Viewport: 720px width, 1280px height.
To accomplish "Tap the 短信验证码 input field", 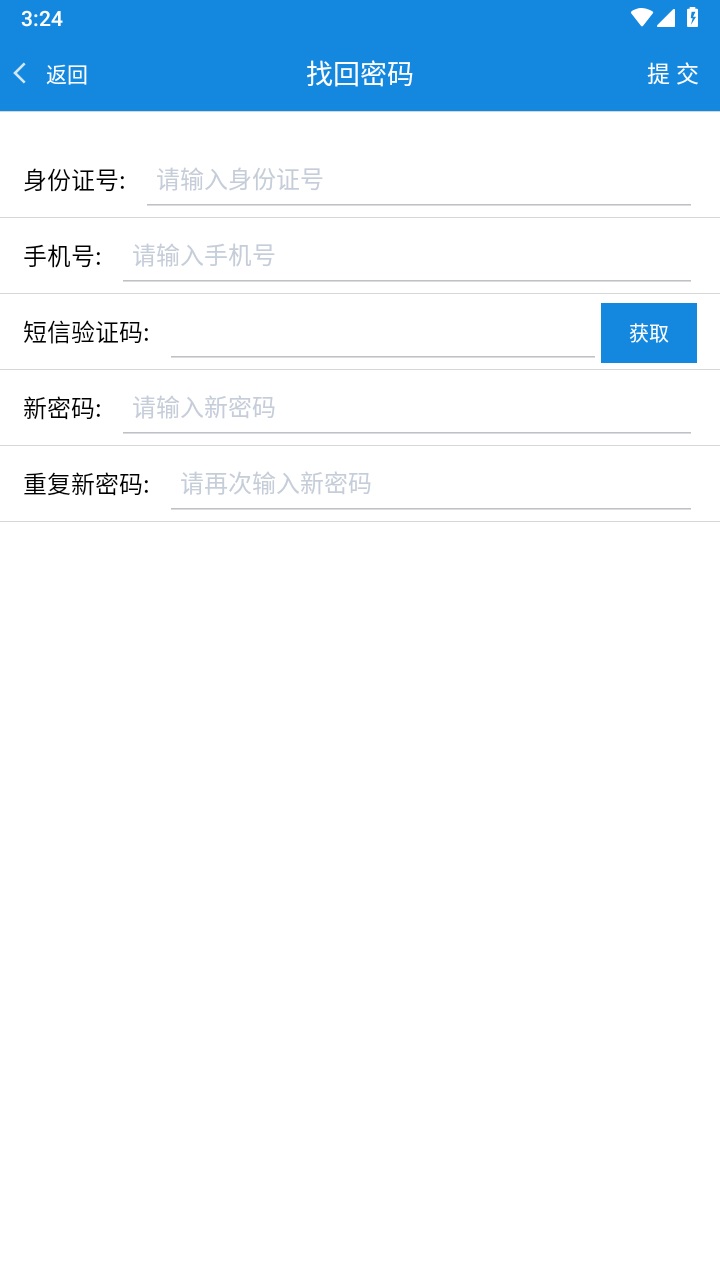I will click(x=383, y=333).
